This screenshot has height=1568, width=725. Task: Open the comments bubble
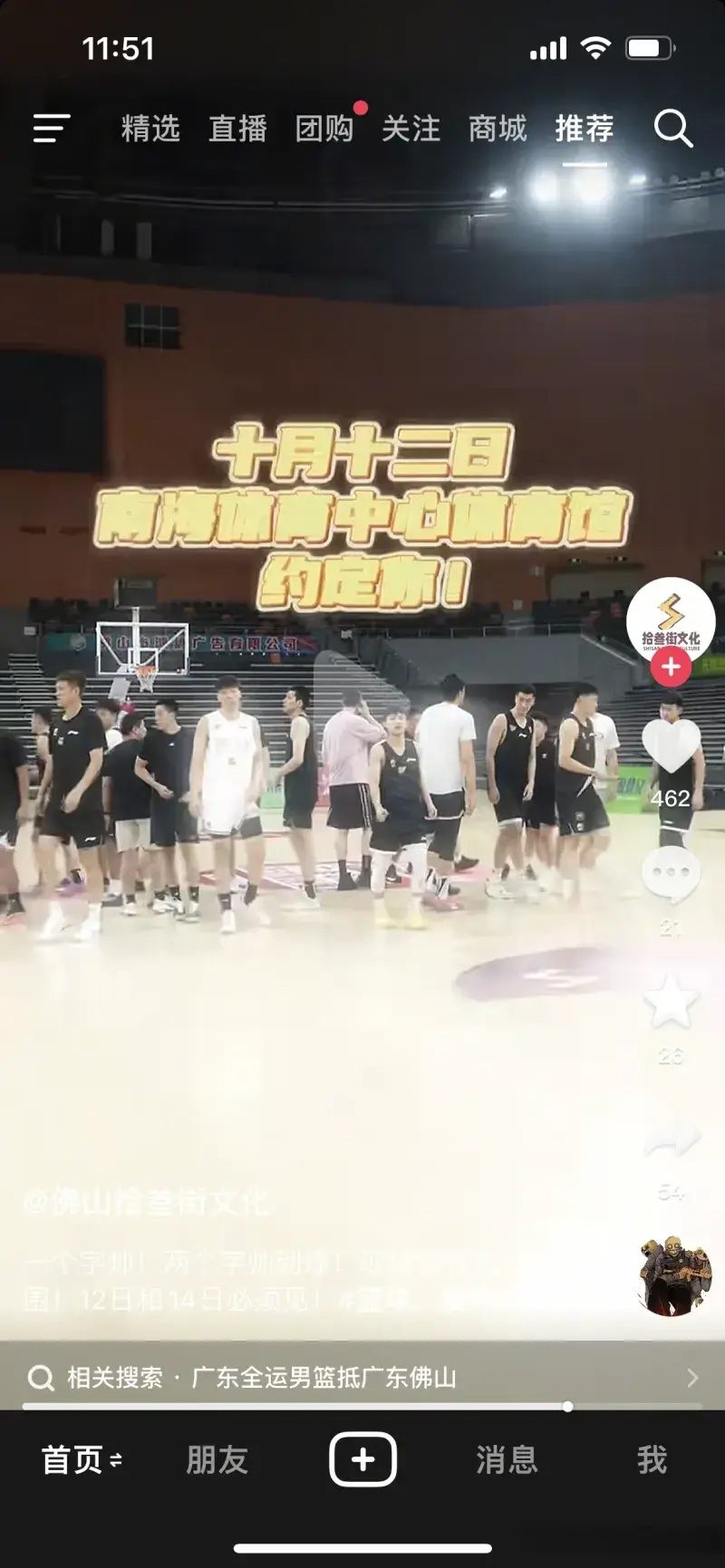[x=671, y=874]
